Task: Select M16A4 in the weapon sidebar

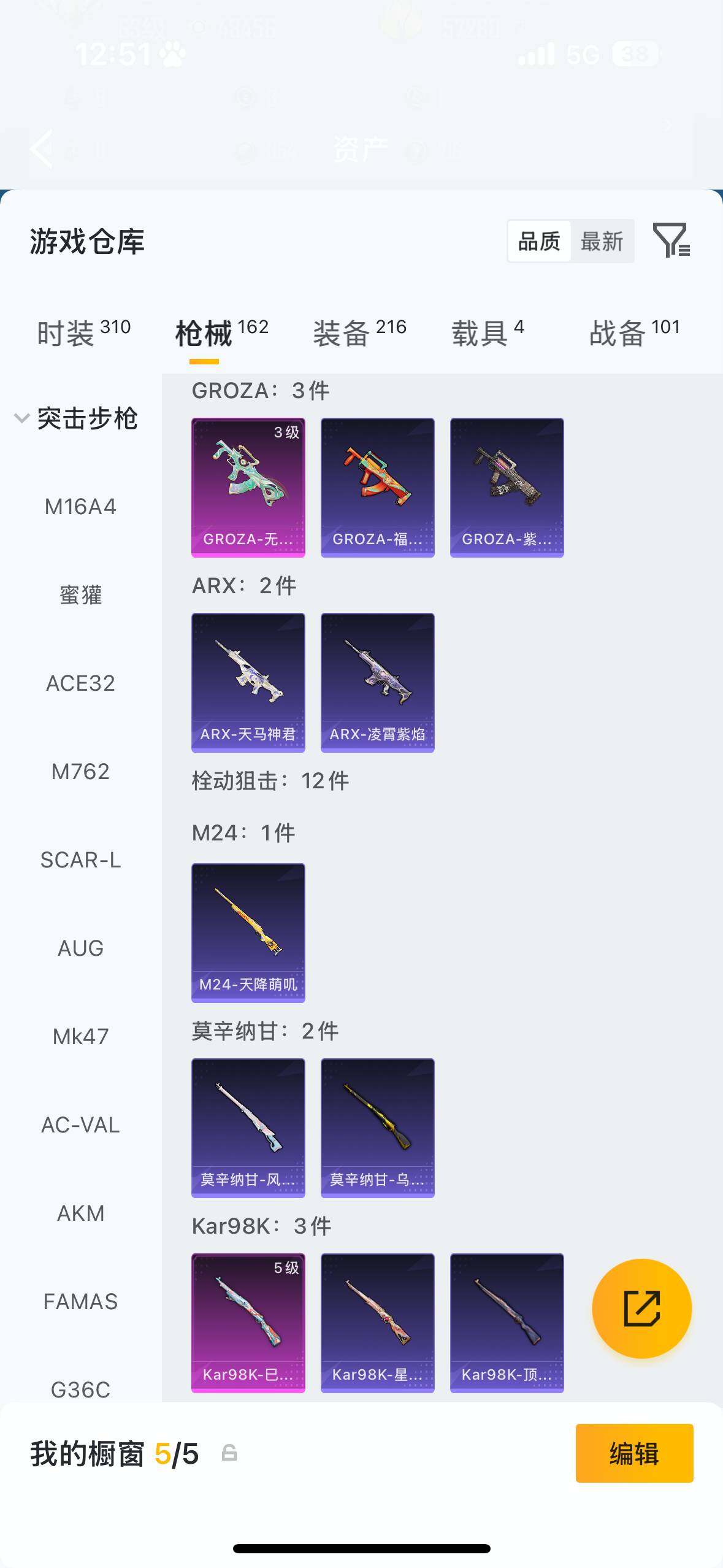Action: pos(80,506)
